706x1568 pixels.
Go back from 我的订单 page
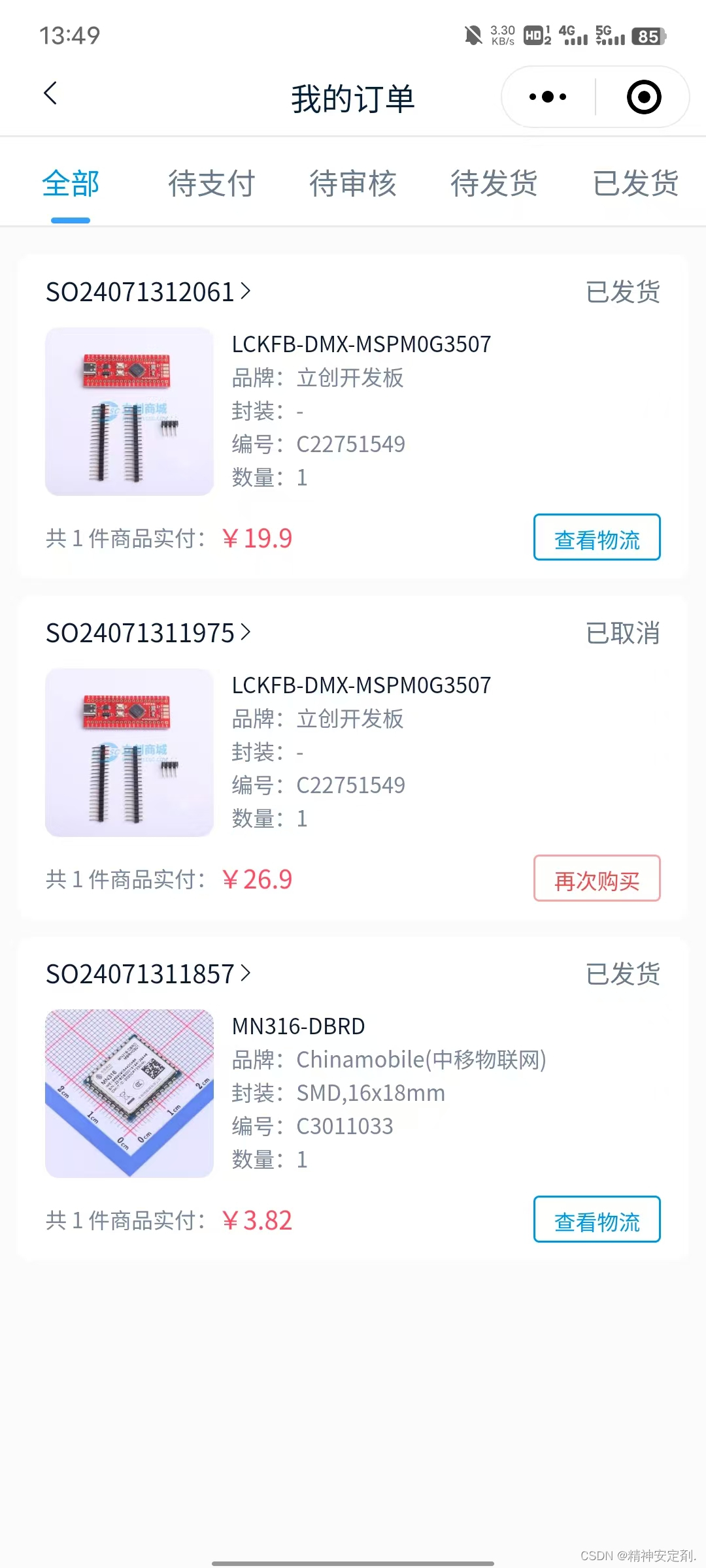[50, 93]
